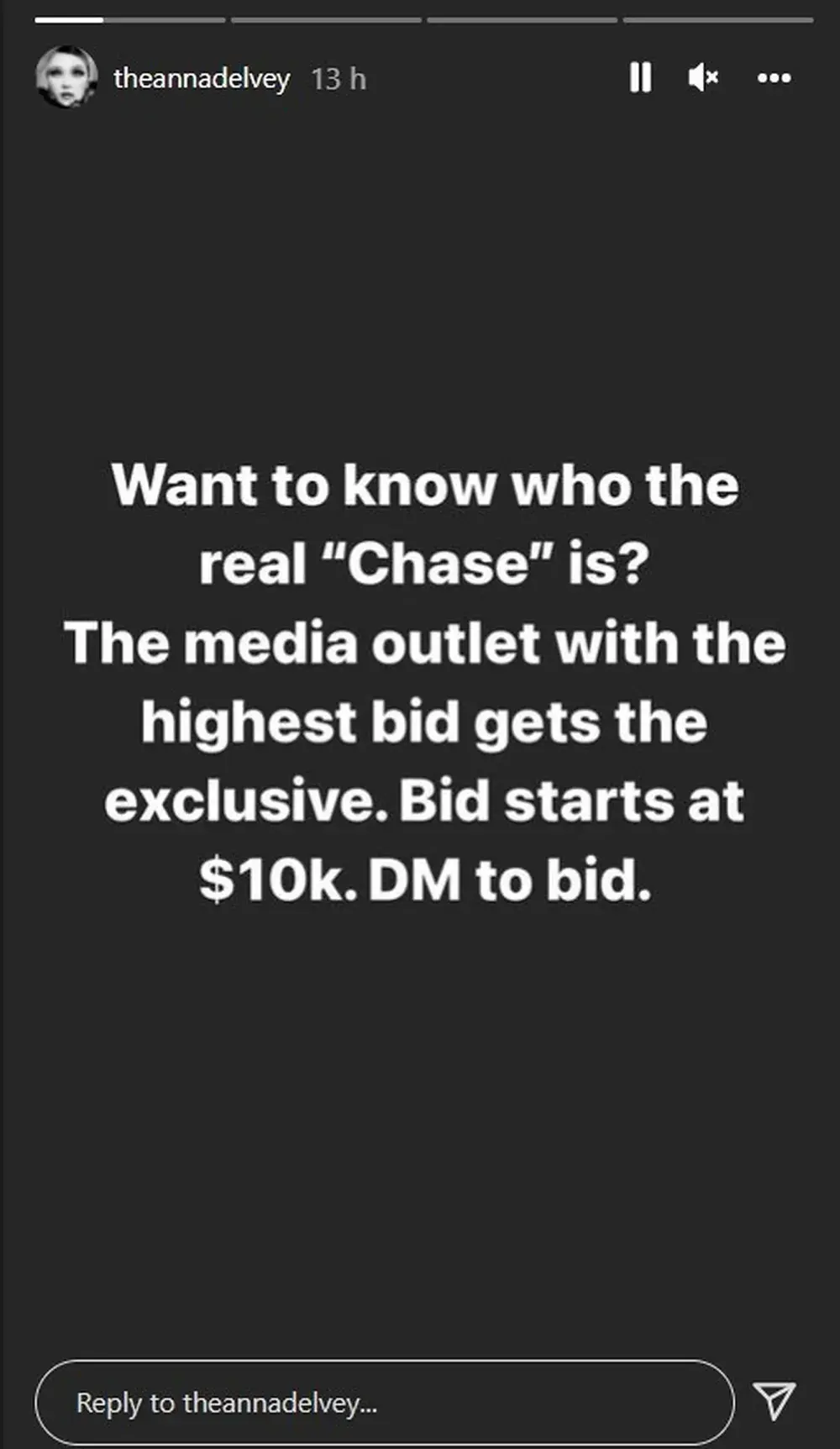Open the three-dot more options menu
The height and width of the screenshot is (1449, 840).
point(774,78)
